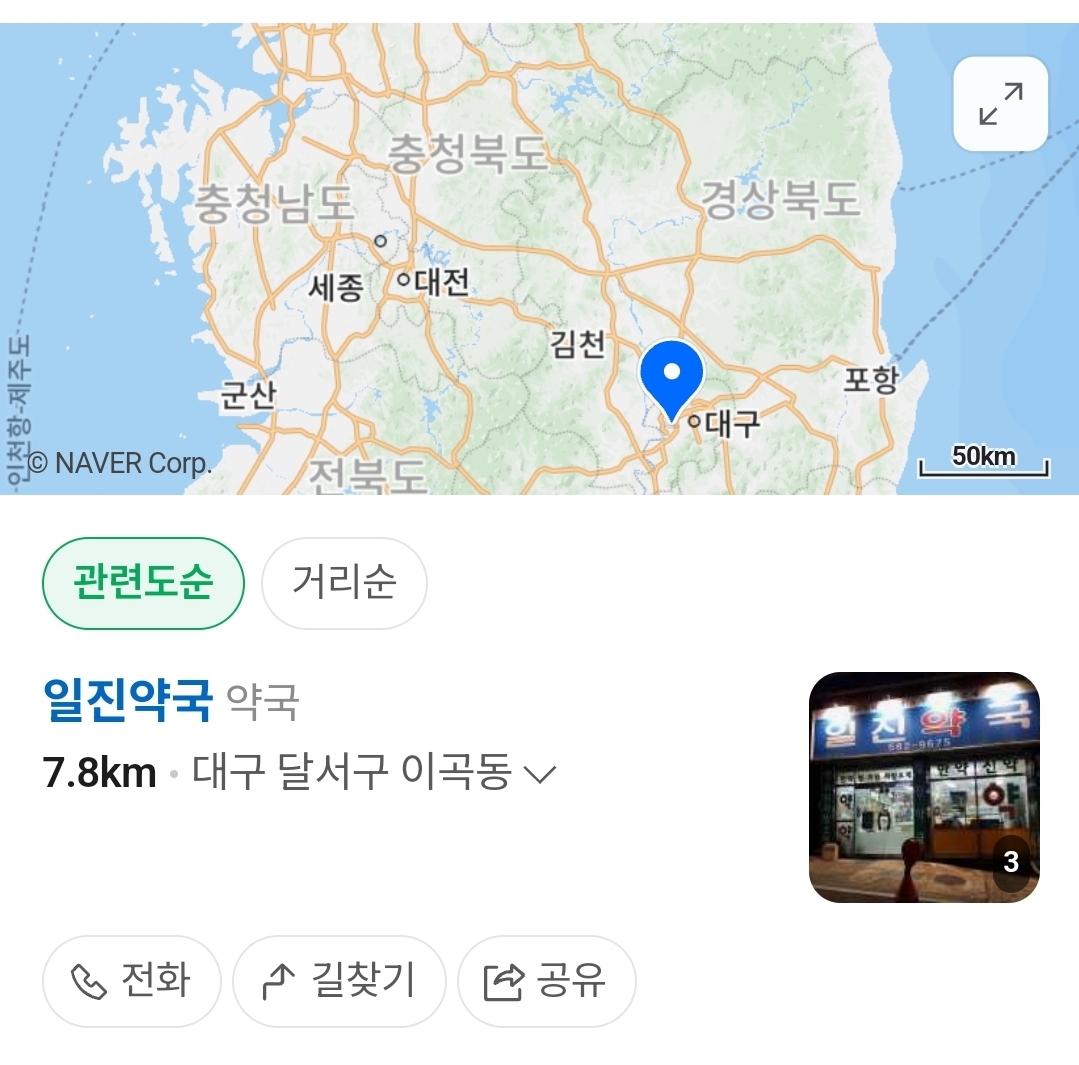
Task: Expand the map to full screen
Action: 1000,104
